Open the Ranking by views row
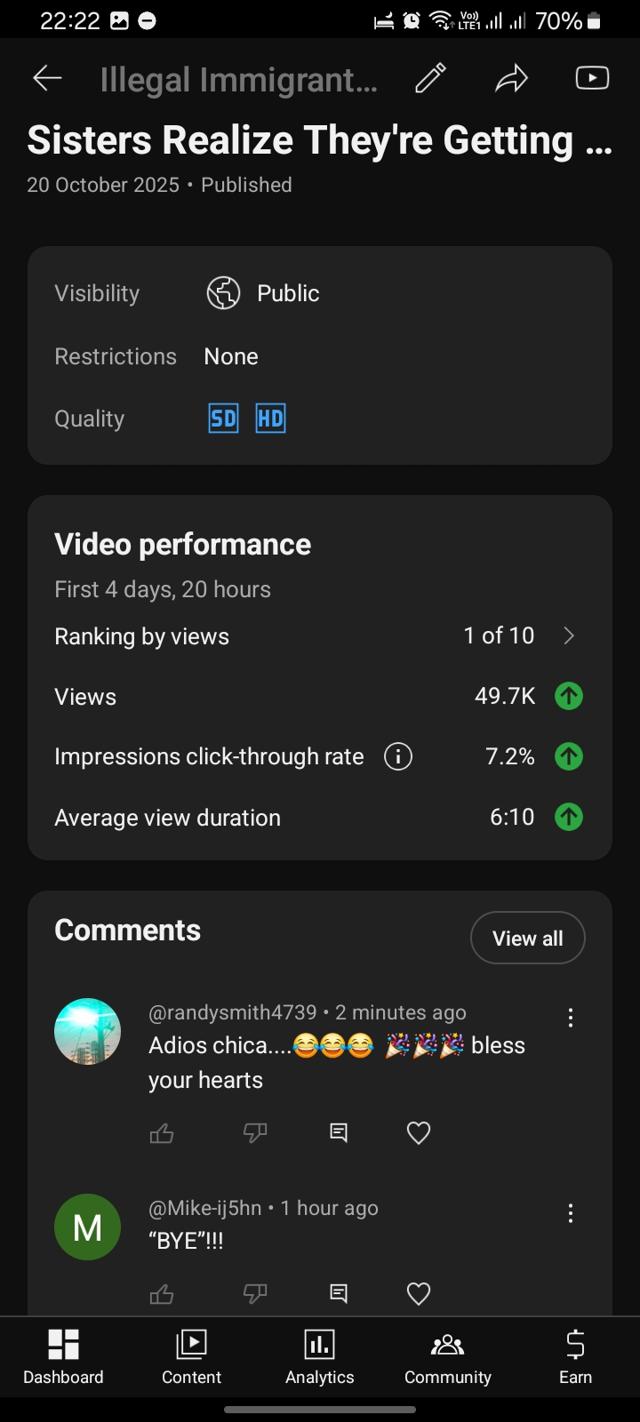Screen dimensions: 640x1422 (x=320, y=636)
